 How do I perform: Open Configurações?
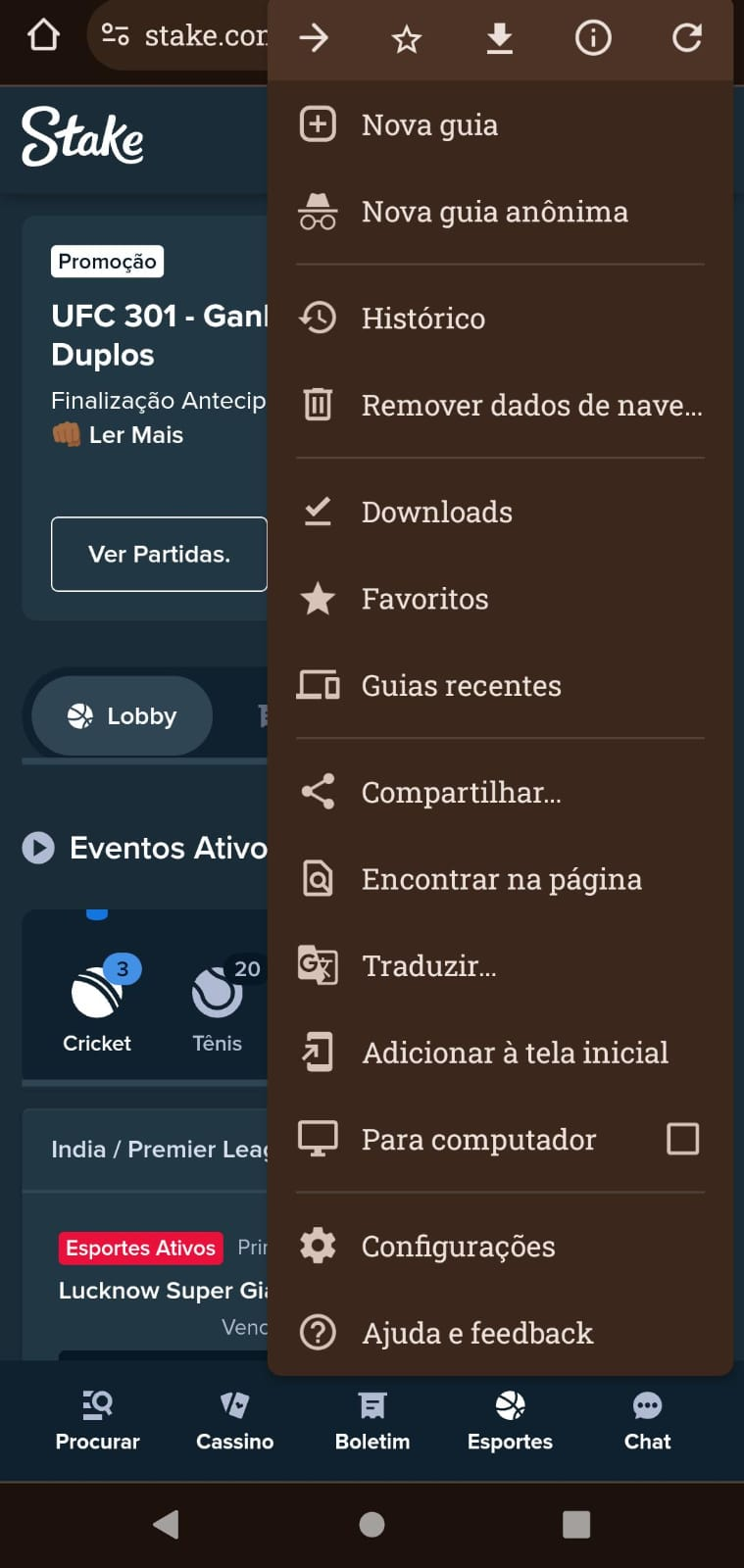point(500,1246)
